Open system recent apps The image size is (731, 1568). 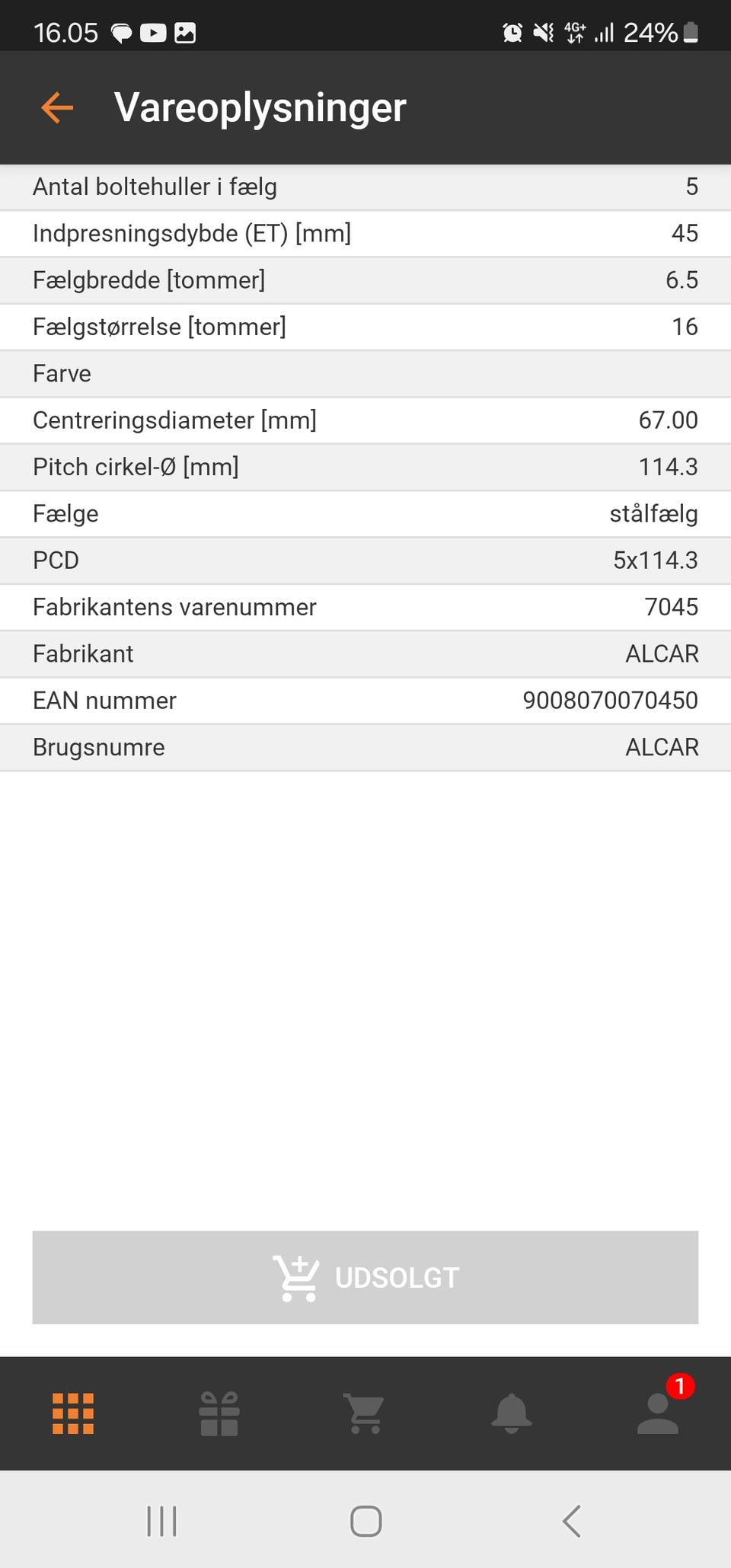[161, 1521]
